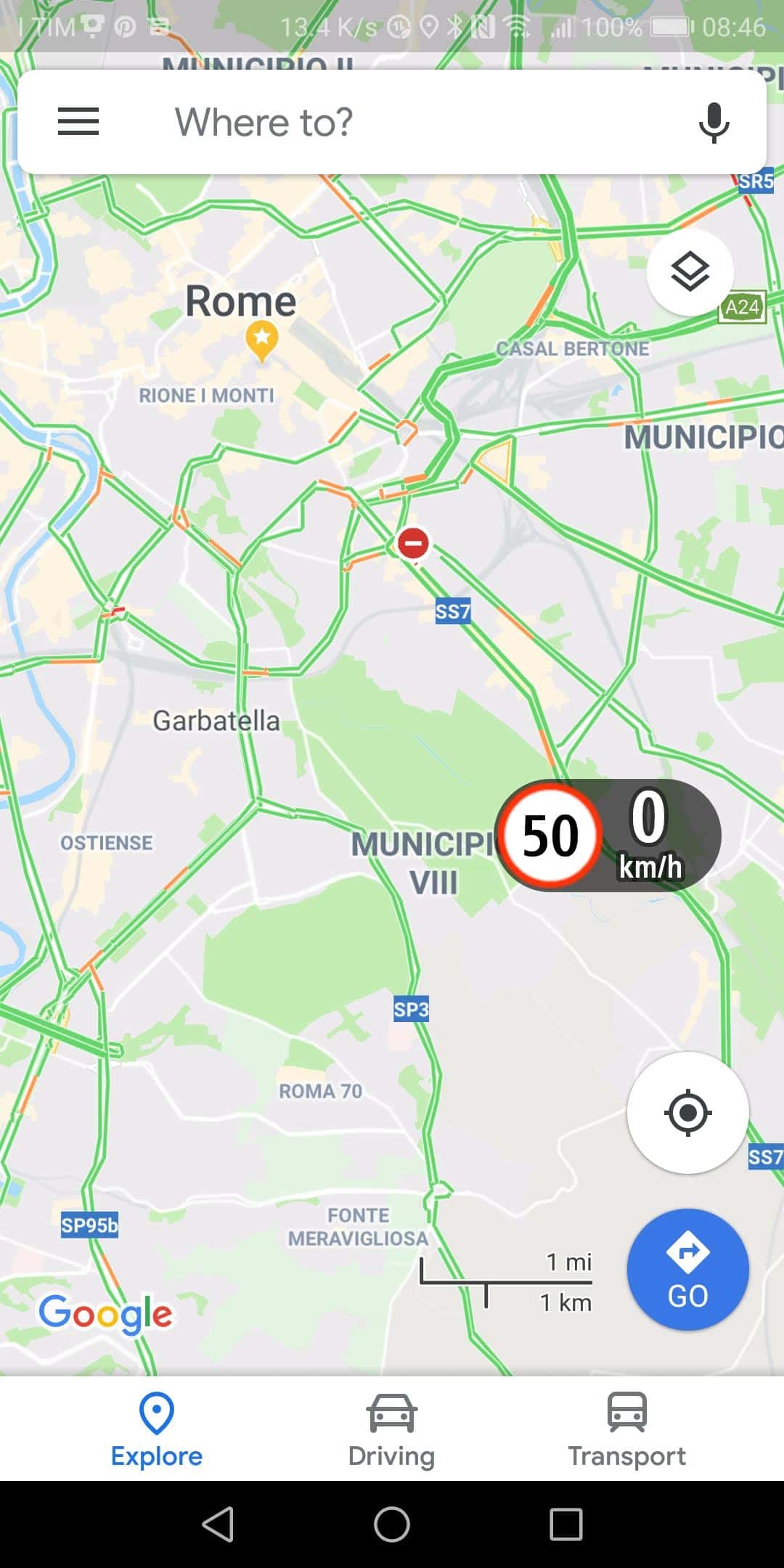Go back with system back button
Image resolution: width=784 pixels, height=1568 pixels.
[x=218, y=1524]
